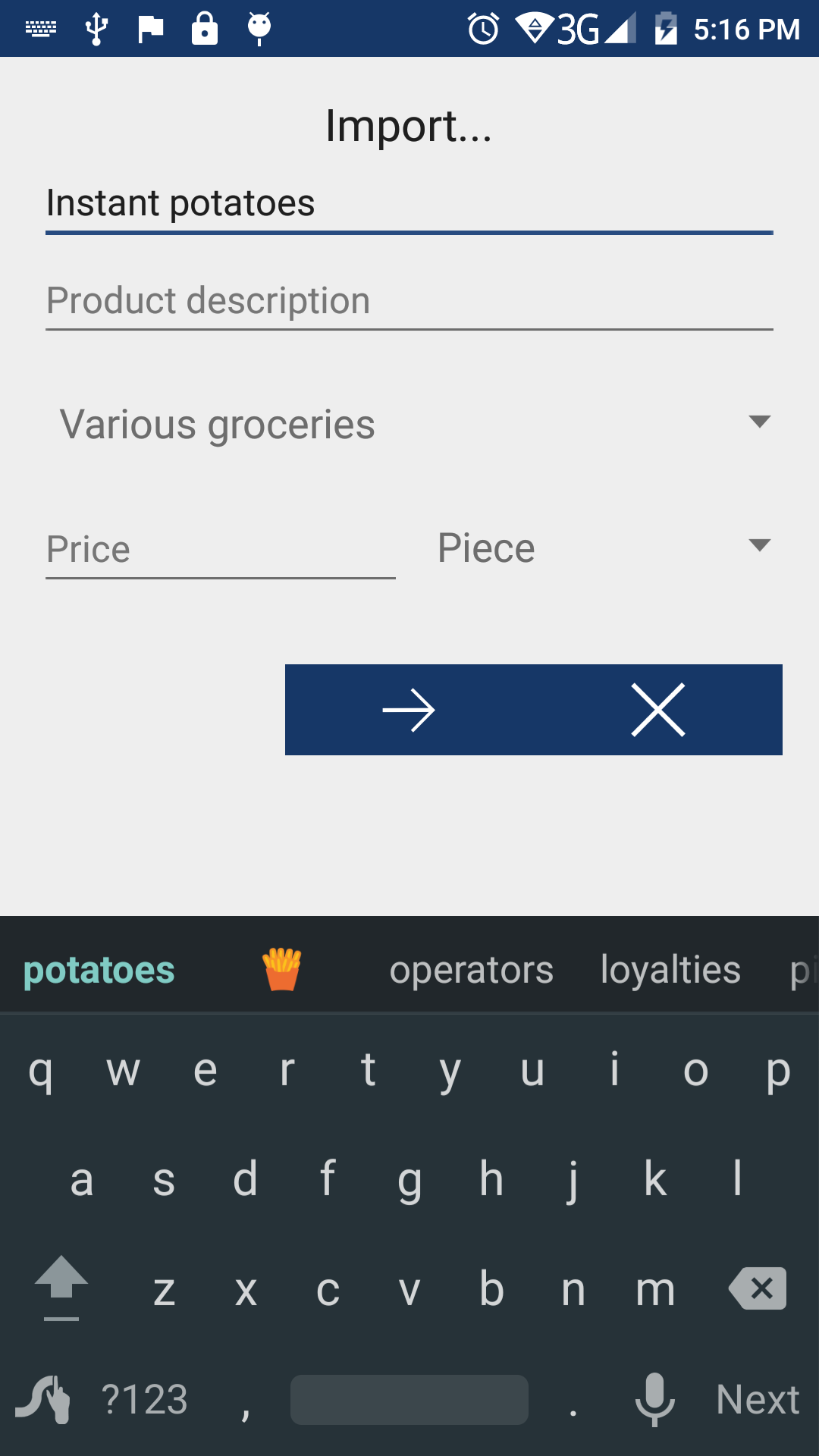Pick the "operators" word suggestion

tap(471, 970)
